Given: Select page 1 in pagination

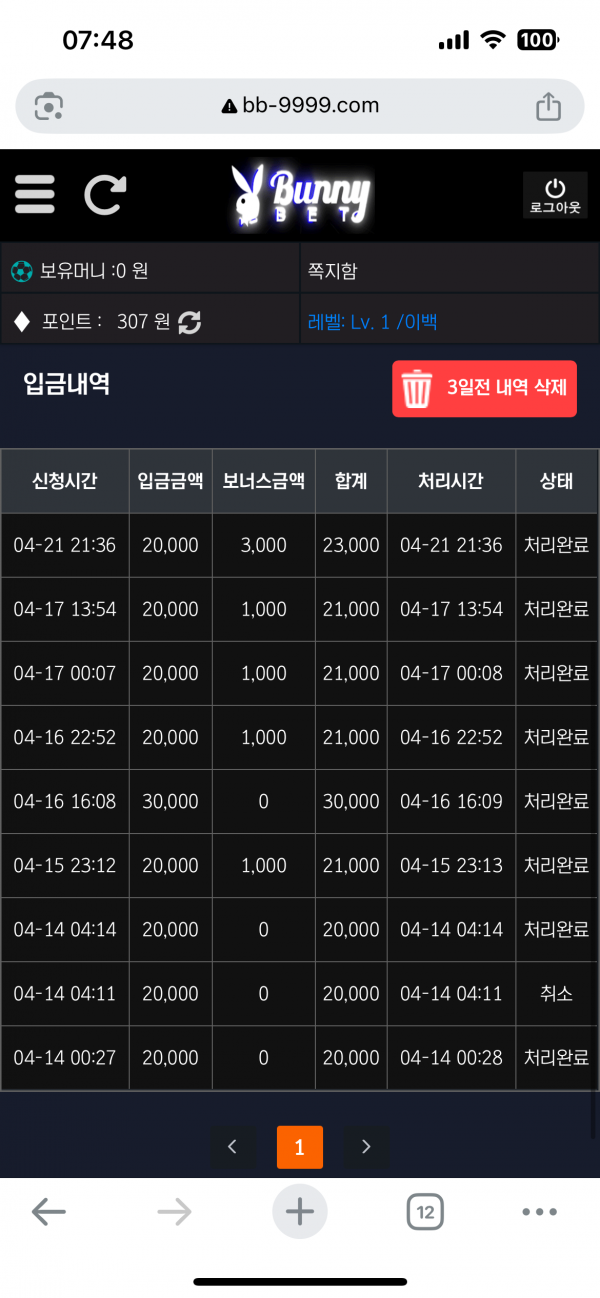Looking at the screenshot, I should click(x=300, y=1147).
